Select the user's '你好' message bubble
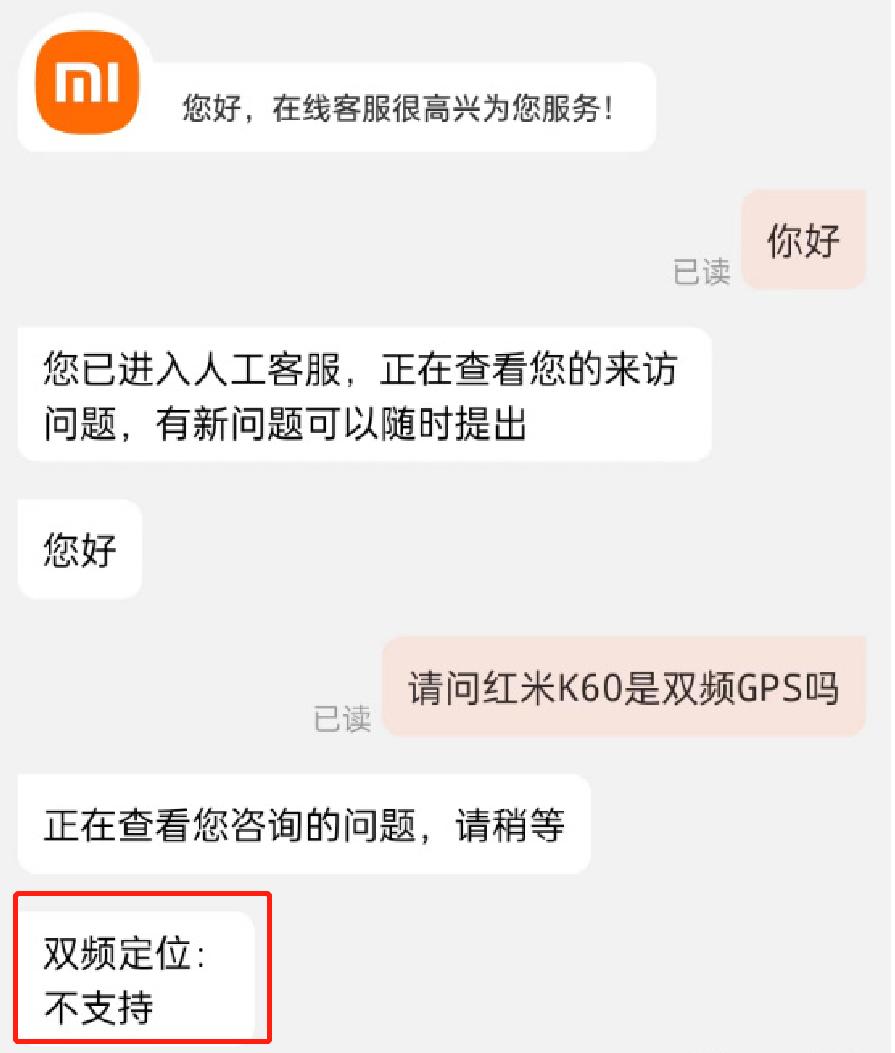 coord(803,240)
